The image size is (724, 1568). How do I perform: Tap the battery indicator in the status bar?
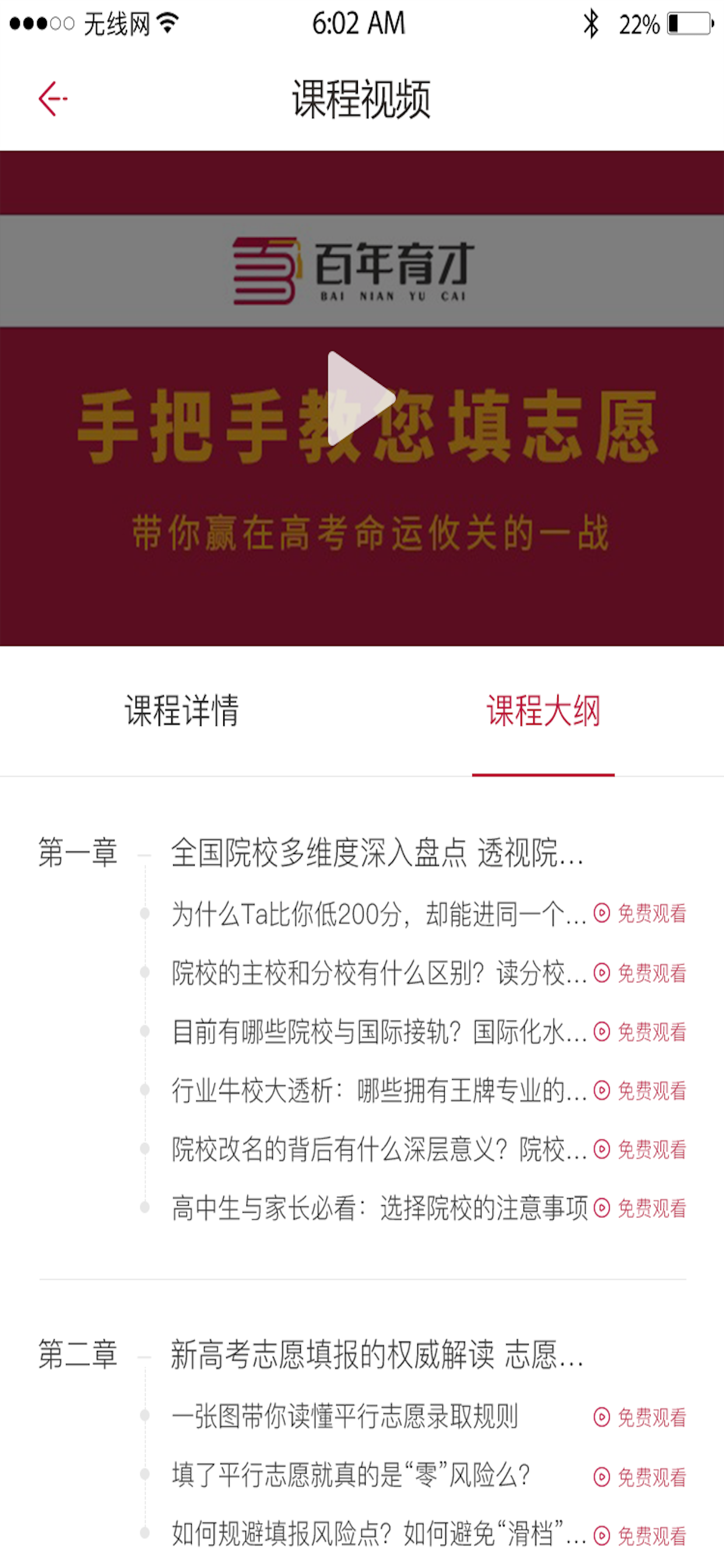coord(687,23)
